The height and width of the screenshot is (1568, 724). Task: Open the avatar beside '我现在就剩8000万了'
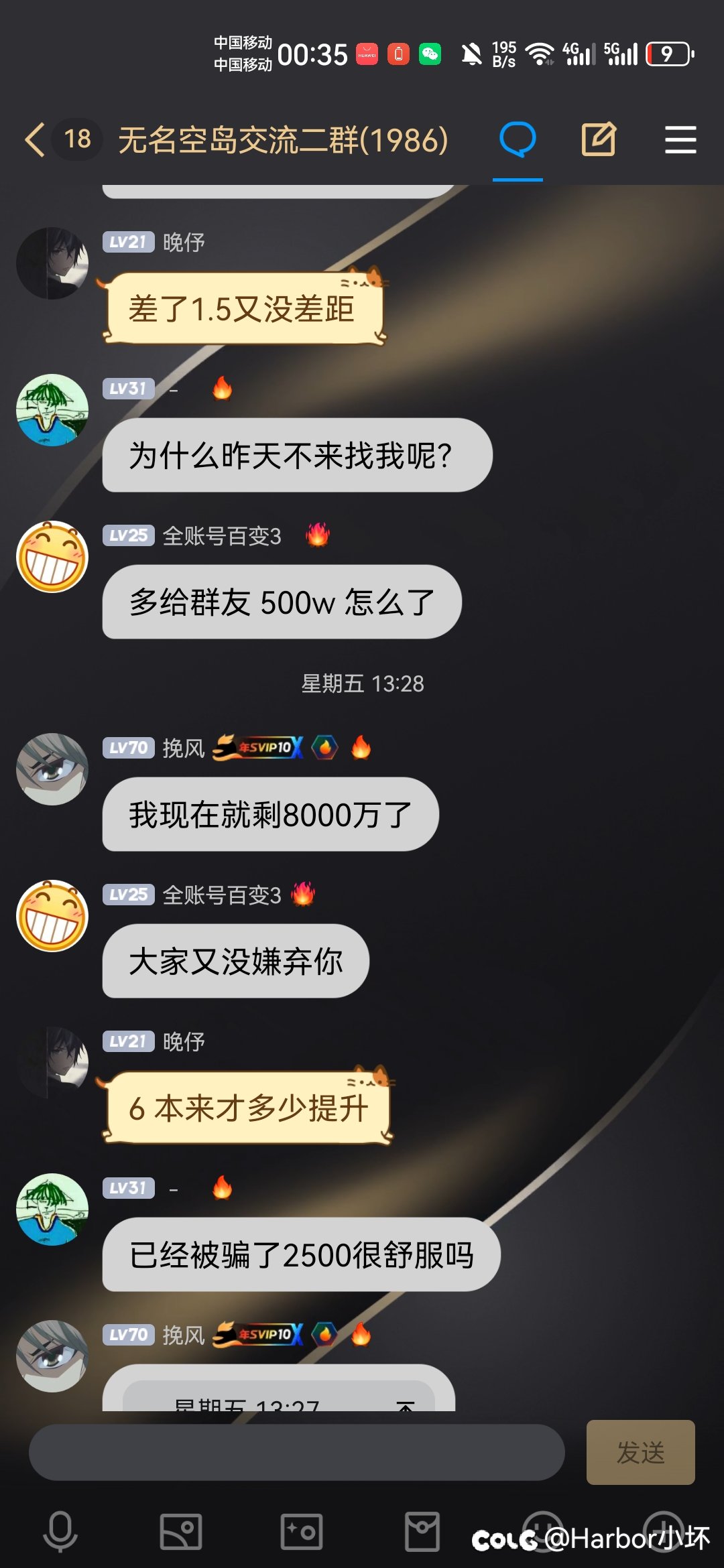[52, 769]
